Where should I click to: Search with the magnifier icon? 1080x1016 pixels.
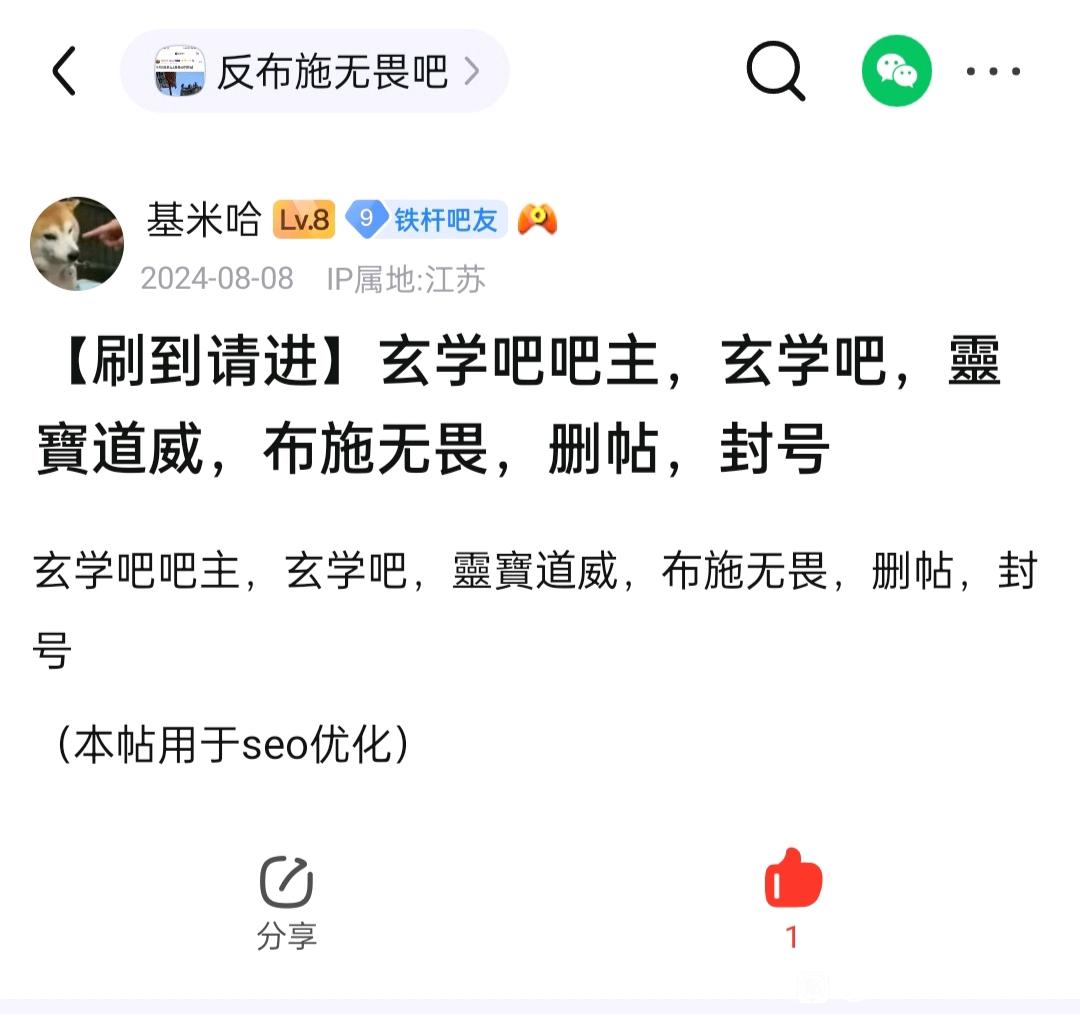(776, 72)
